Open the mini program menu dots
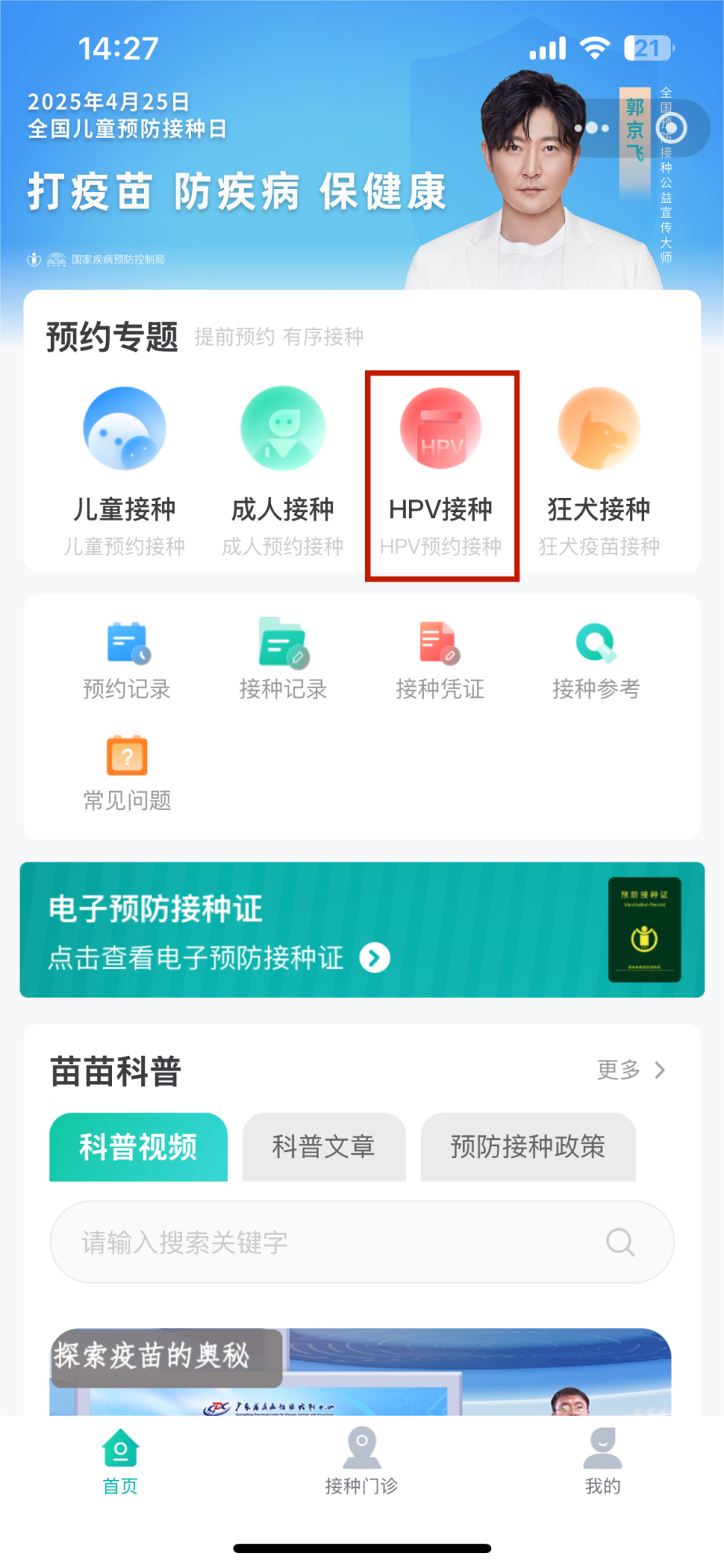Image resolution: width=724 pixels, height=1568 pixels. 592,128
